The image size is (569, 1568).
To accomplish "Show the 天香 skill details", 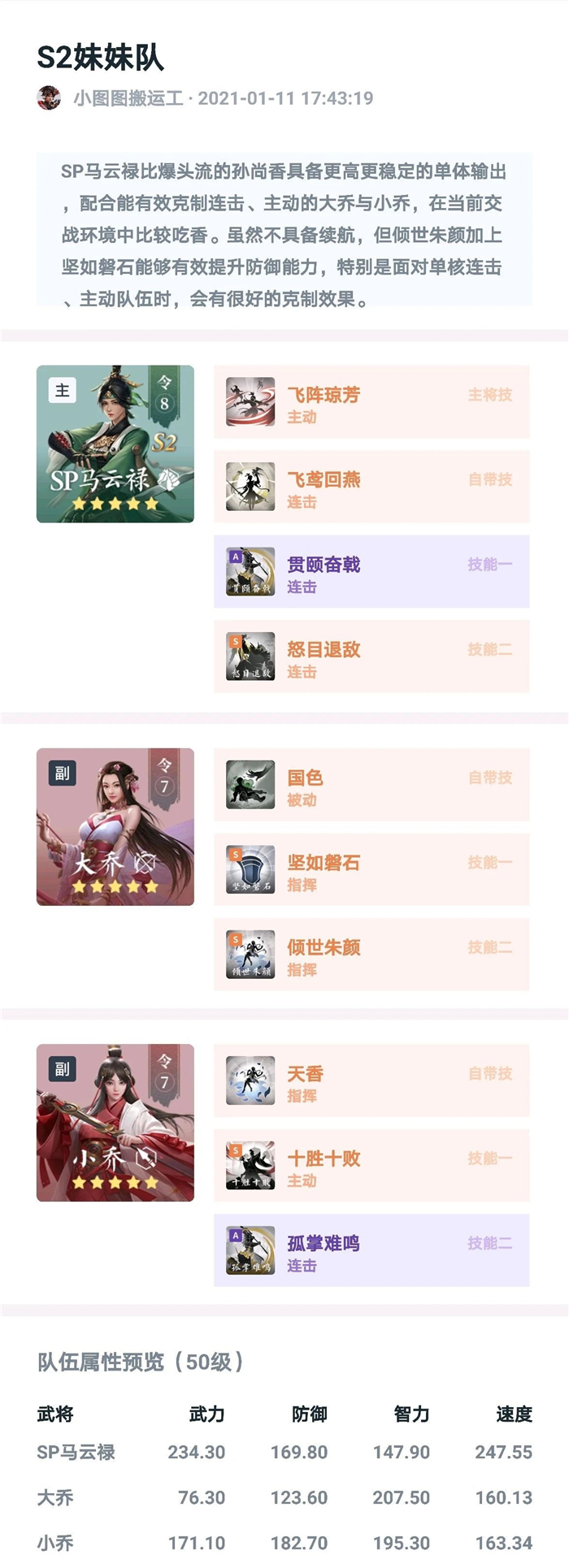I will pyautogui.click(x=371, y=1081).
